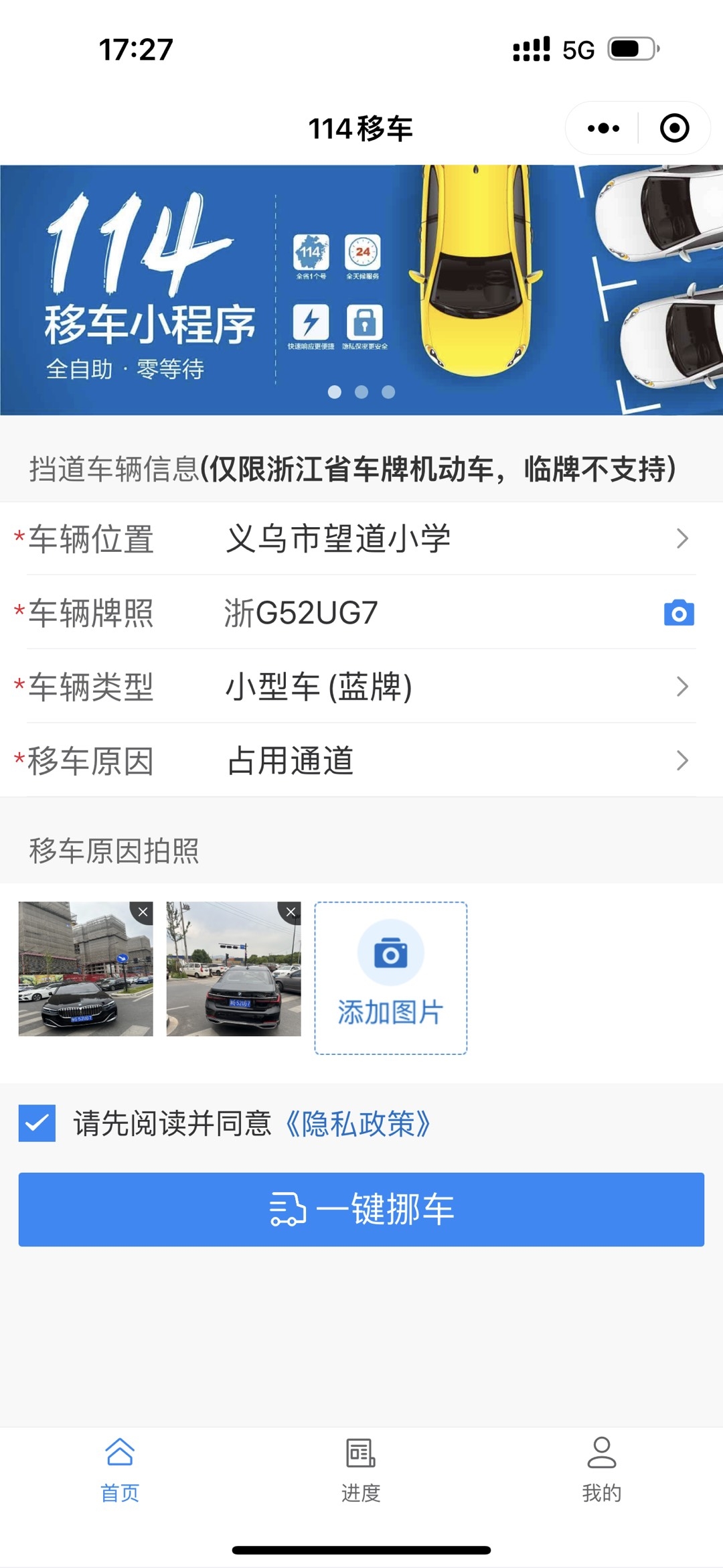Close the mini program via target icon
The width and height of the screenshot is (723, 1568).
tap(674, 128)
